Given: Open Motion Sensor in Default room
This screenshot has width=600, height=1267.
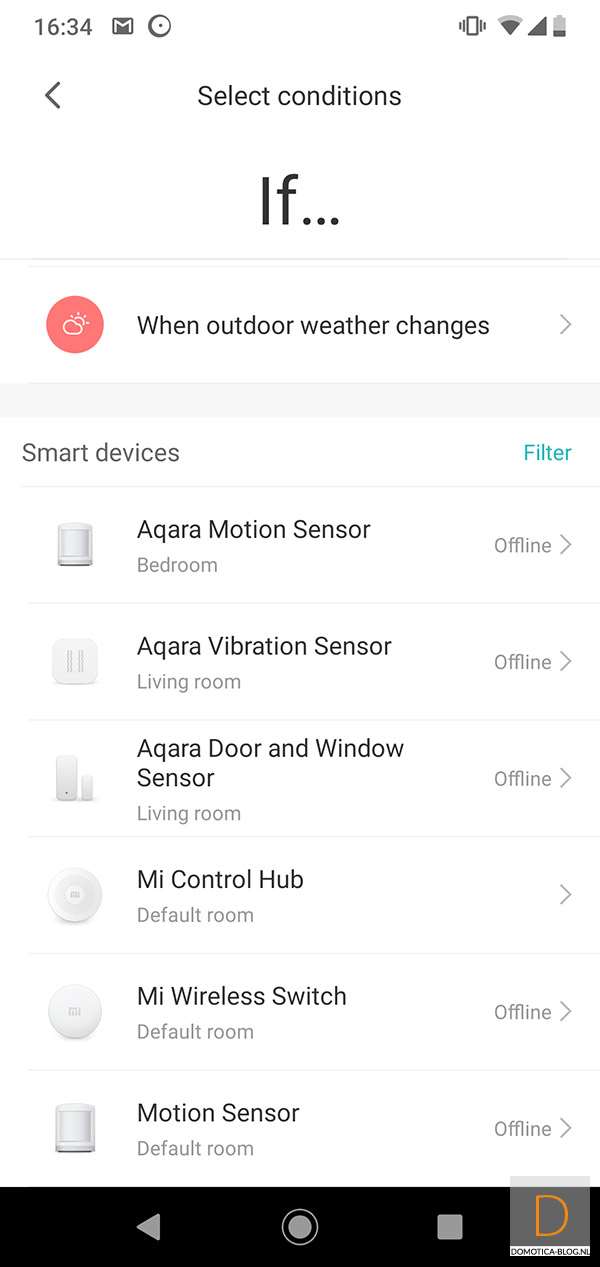Looking at the screenshot, I should [x=300, y=1128].
